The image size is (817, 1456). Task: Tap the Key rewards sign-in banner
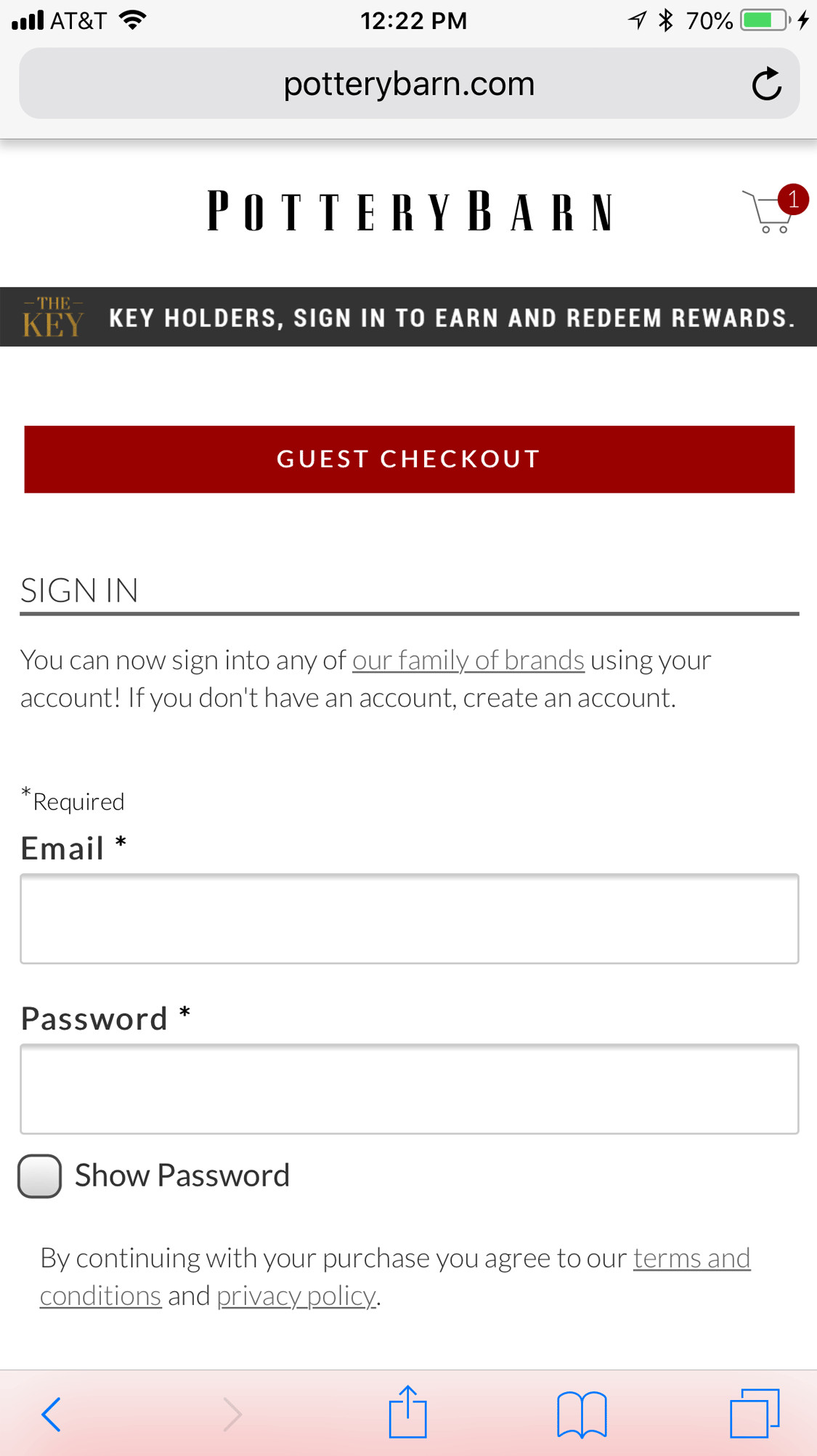[409, 318]
